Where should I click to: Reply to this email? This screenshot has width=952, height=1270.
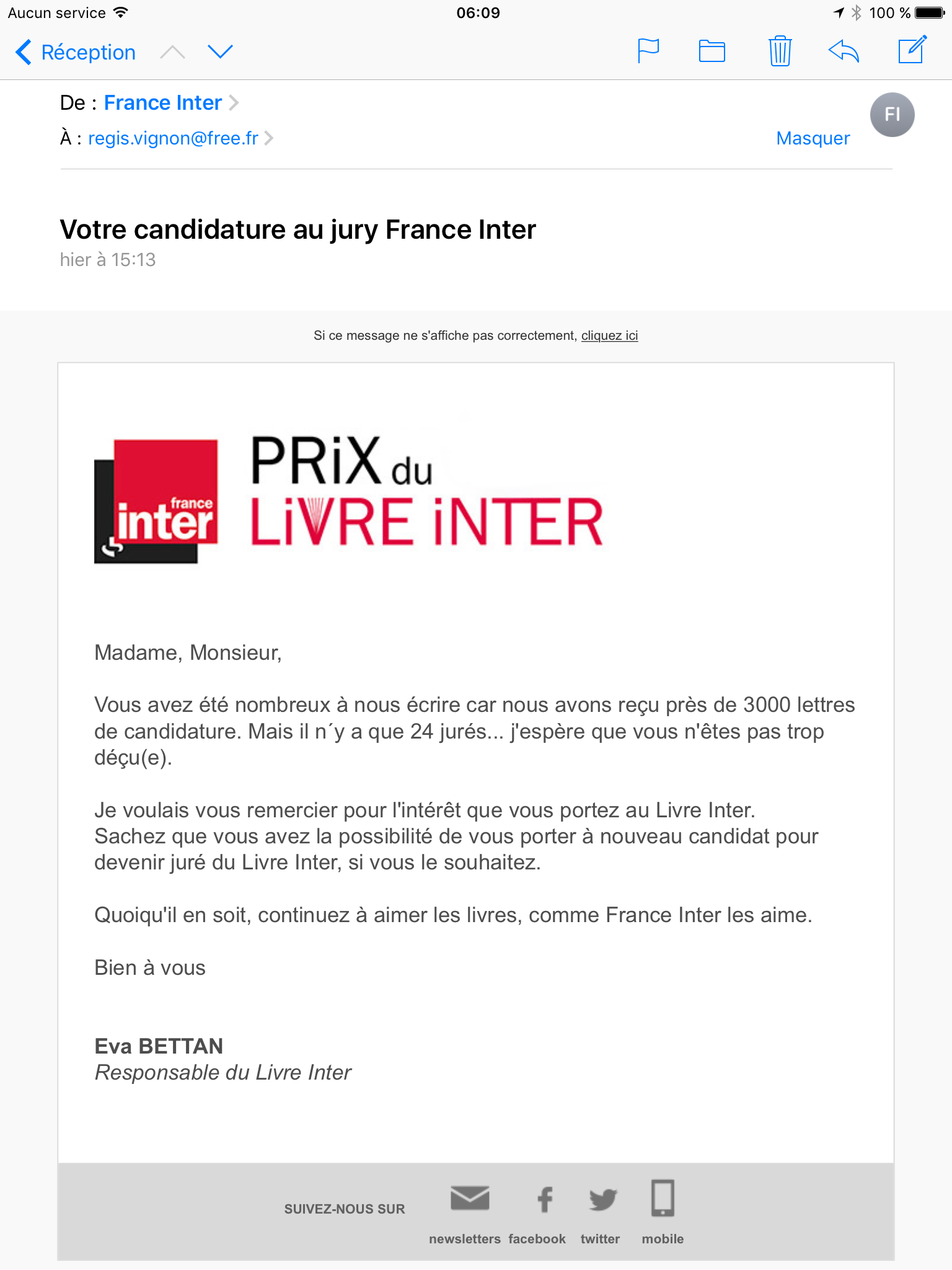pos(844,51)
